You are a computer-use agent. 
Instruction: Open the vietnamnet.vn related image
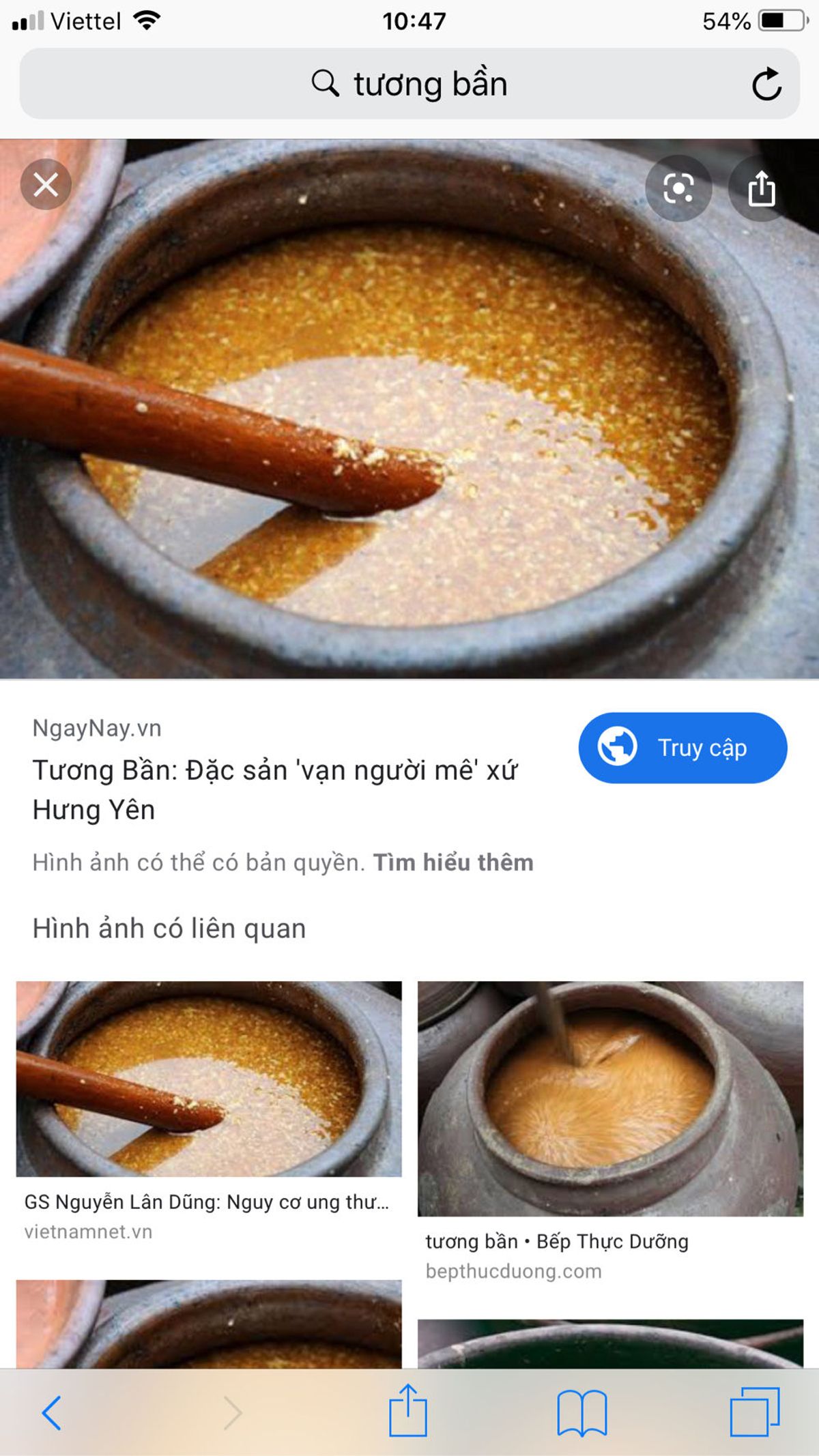tap(209, 1079)
